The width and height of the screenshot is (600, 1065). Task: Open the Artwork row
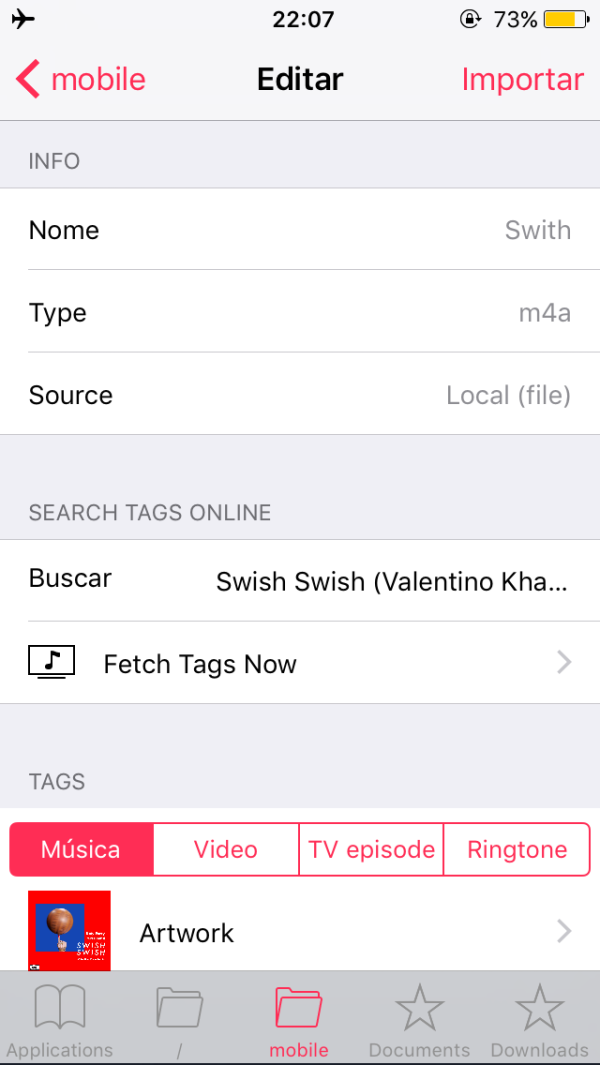tap(300, 933)
